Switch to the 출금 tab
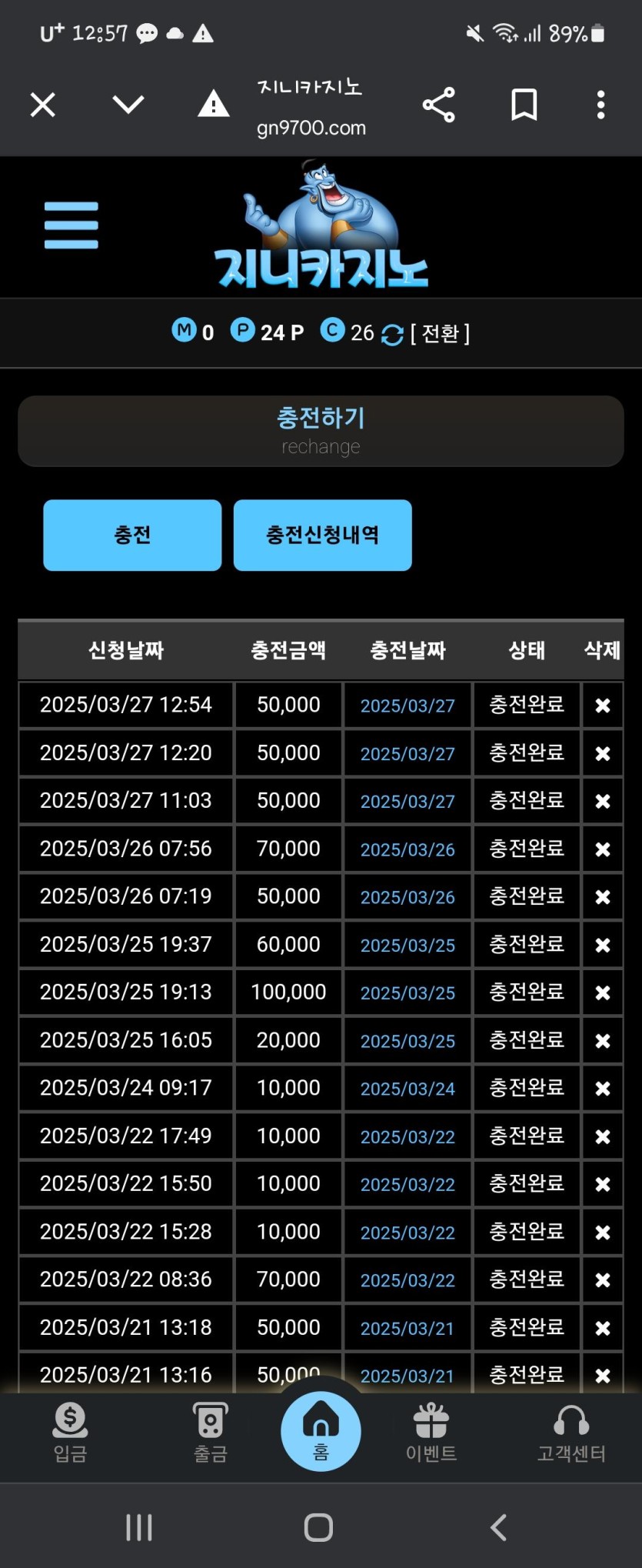 pos(210,1432)
